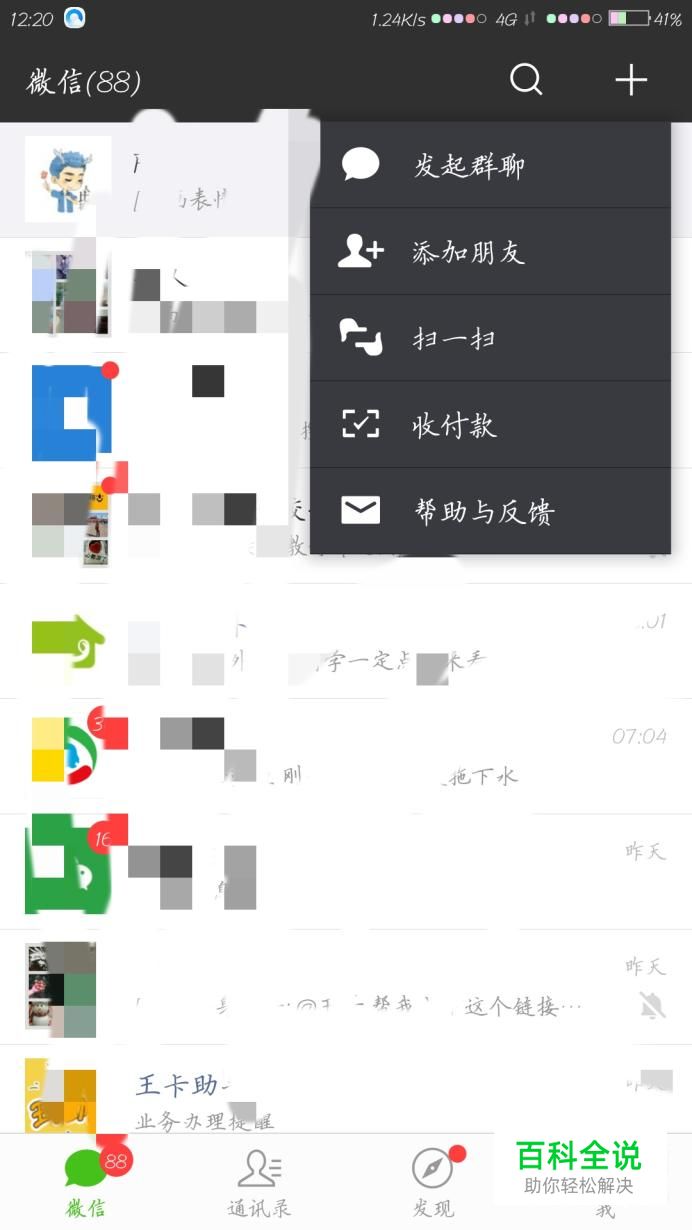Switch to the 通讯录 tab
Image resolution: width=692 pixels, height=1230 pixels.
click(259, 1182)
